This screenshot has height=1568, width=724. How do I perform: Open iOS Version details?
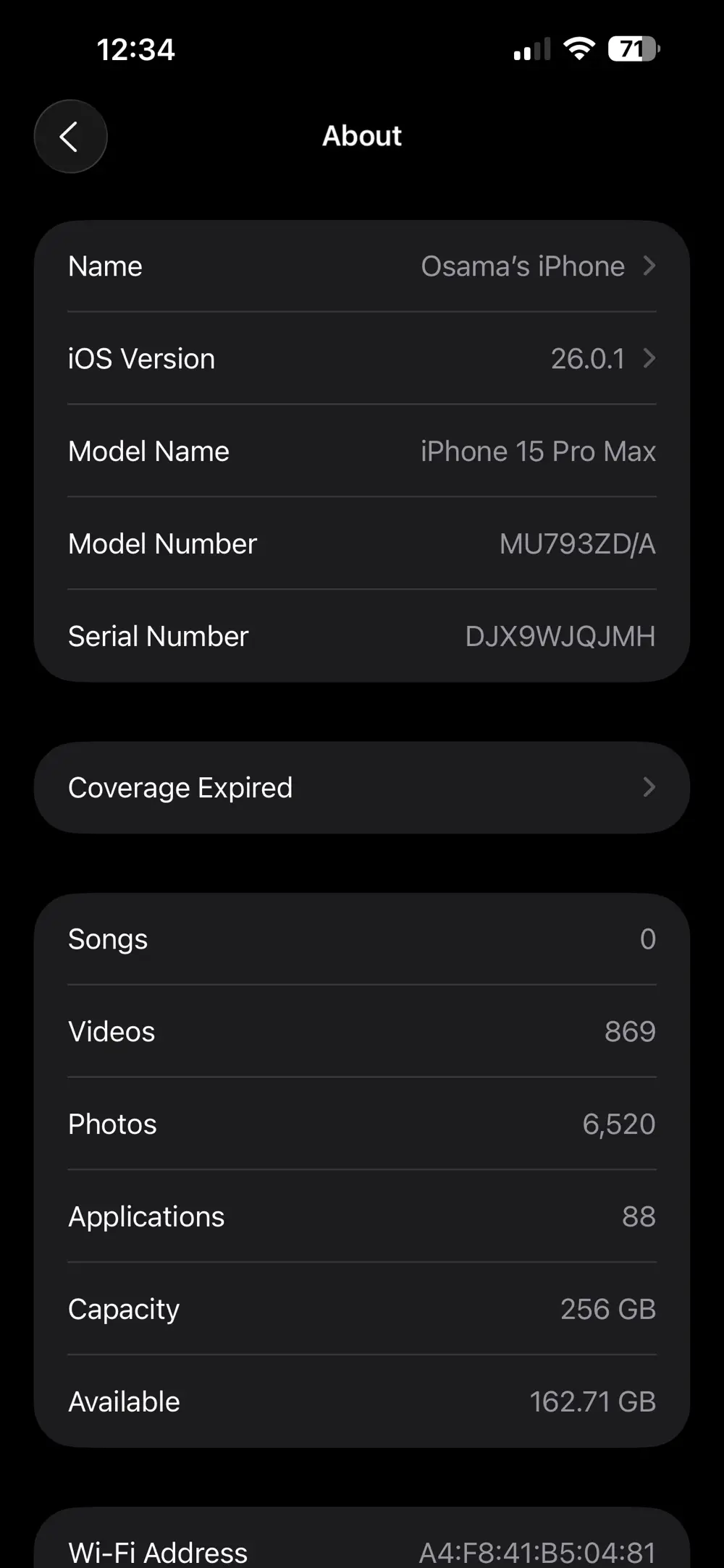pos(362,359)
